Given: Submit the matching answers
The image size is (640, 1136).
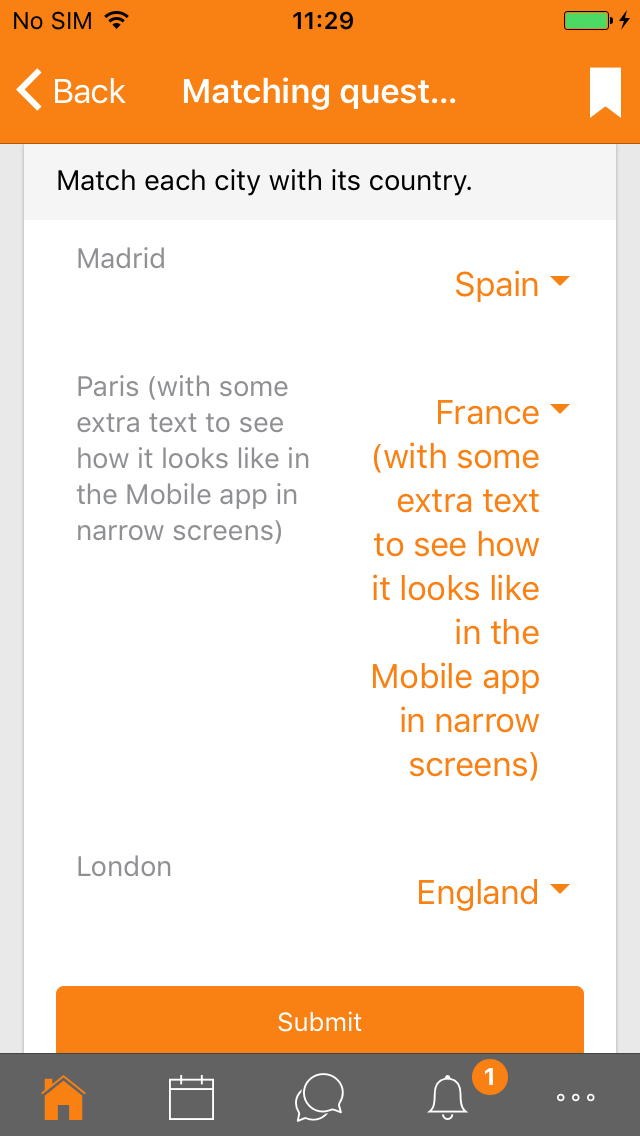Looking at the screenshot, I should (320, 1020).
